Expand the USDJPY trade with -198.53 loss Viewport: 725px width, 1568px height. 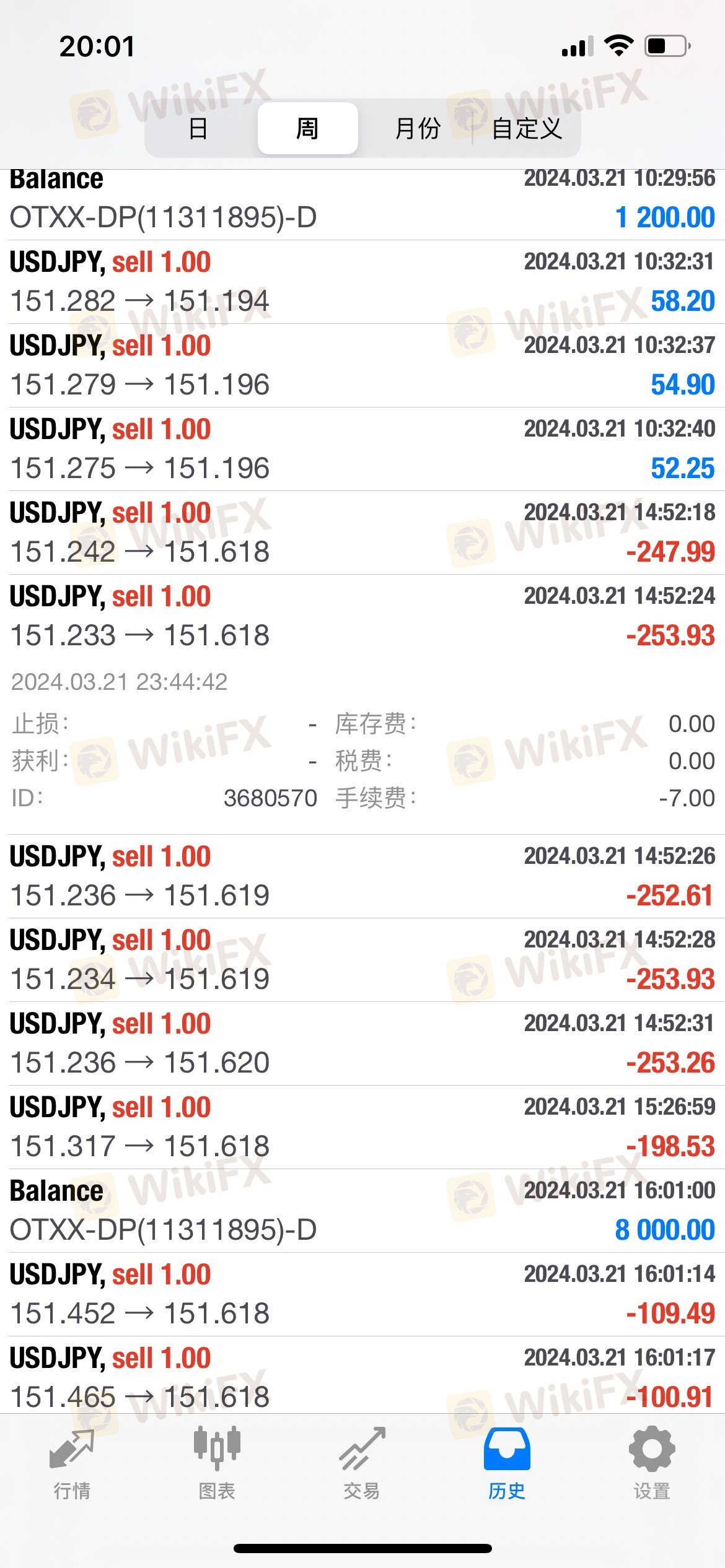tap(362, 1127)
